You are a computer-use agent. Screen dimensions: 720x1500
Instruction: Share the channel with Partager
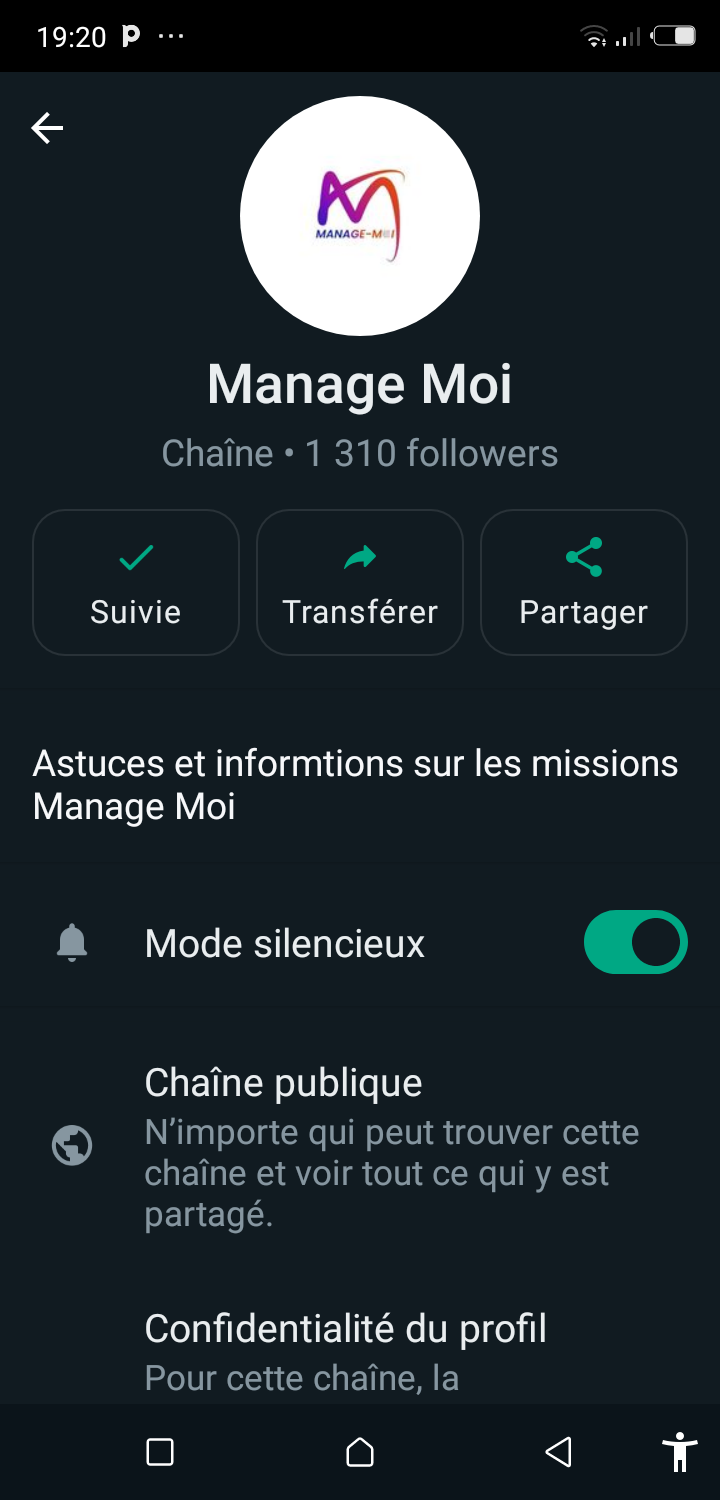(x=584, y=583)
